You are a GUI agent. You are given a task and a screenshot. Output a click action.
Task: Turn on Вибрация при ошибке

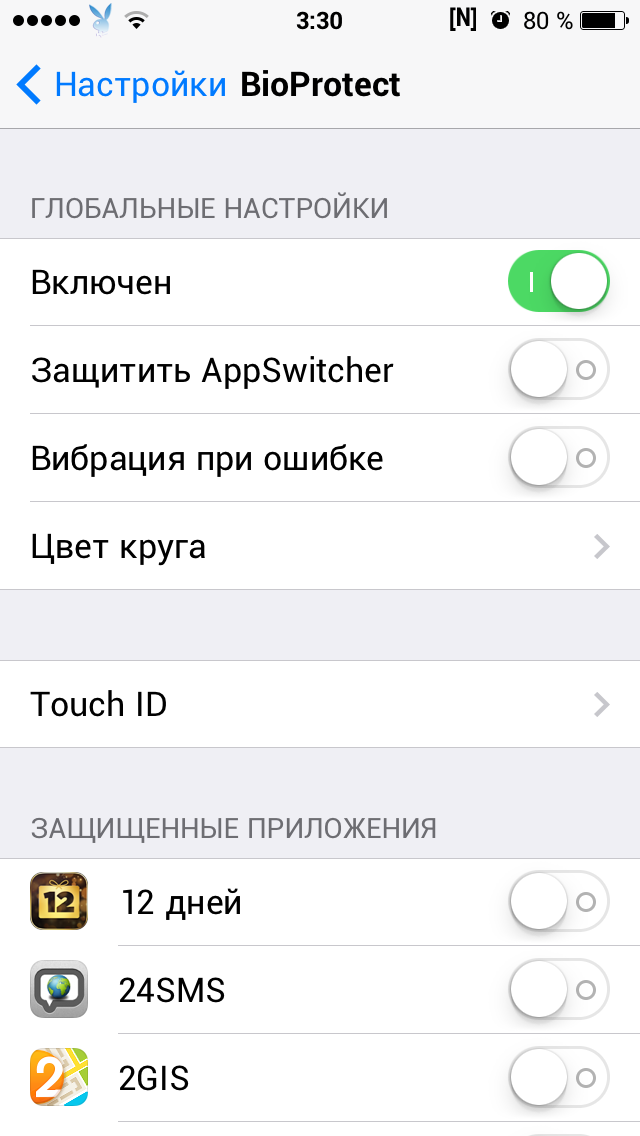(558, 459)
